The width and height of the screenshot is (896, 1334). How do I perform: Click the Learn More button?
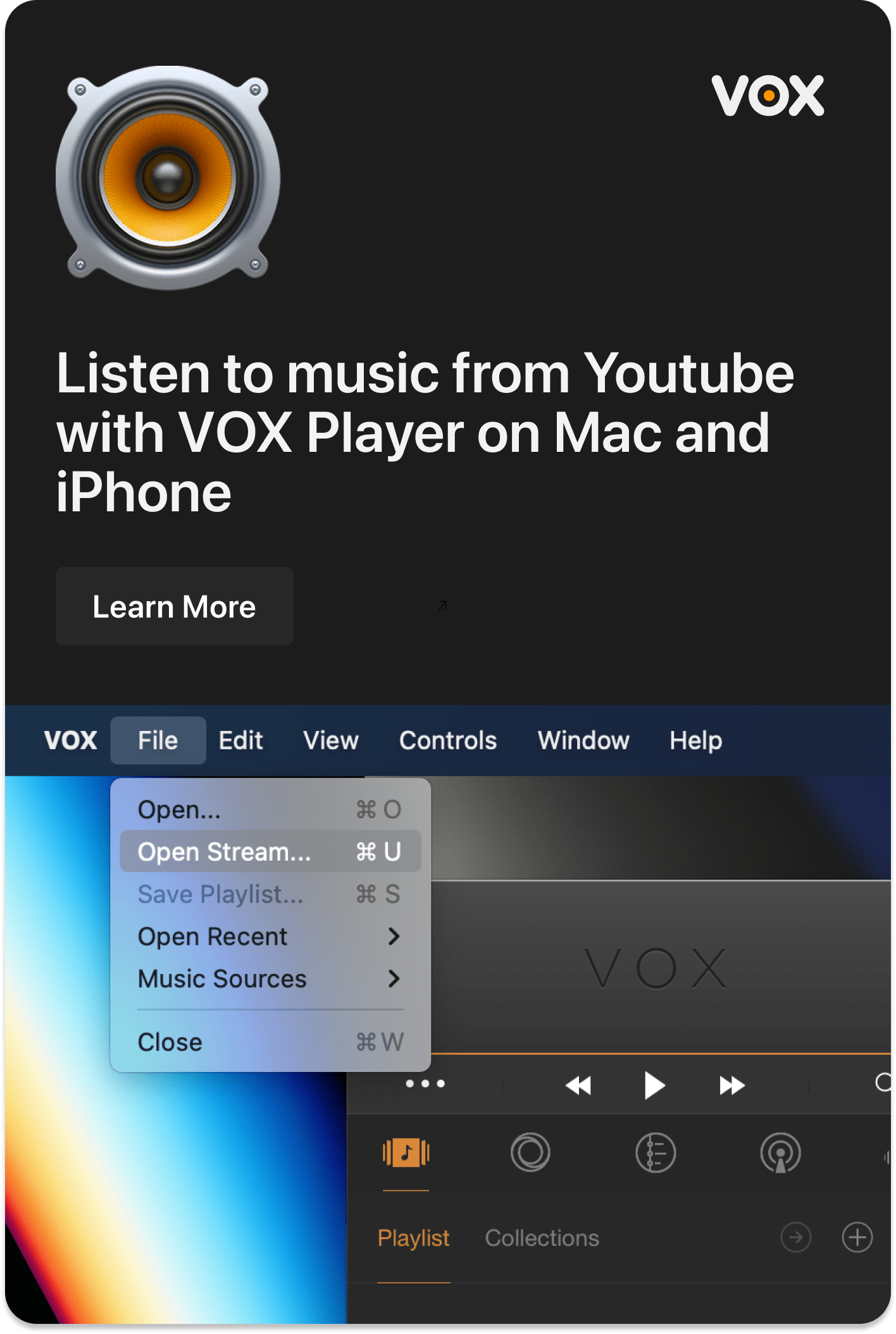[x=174, y=606]
